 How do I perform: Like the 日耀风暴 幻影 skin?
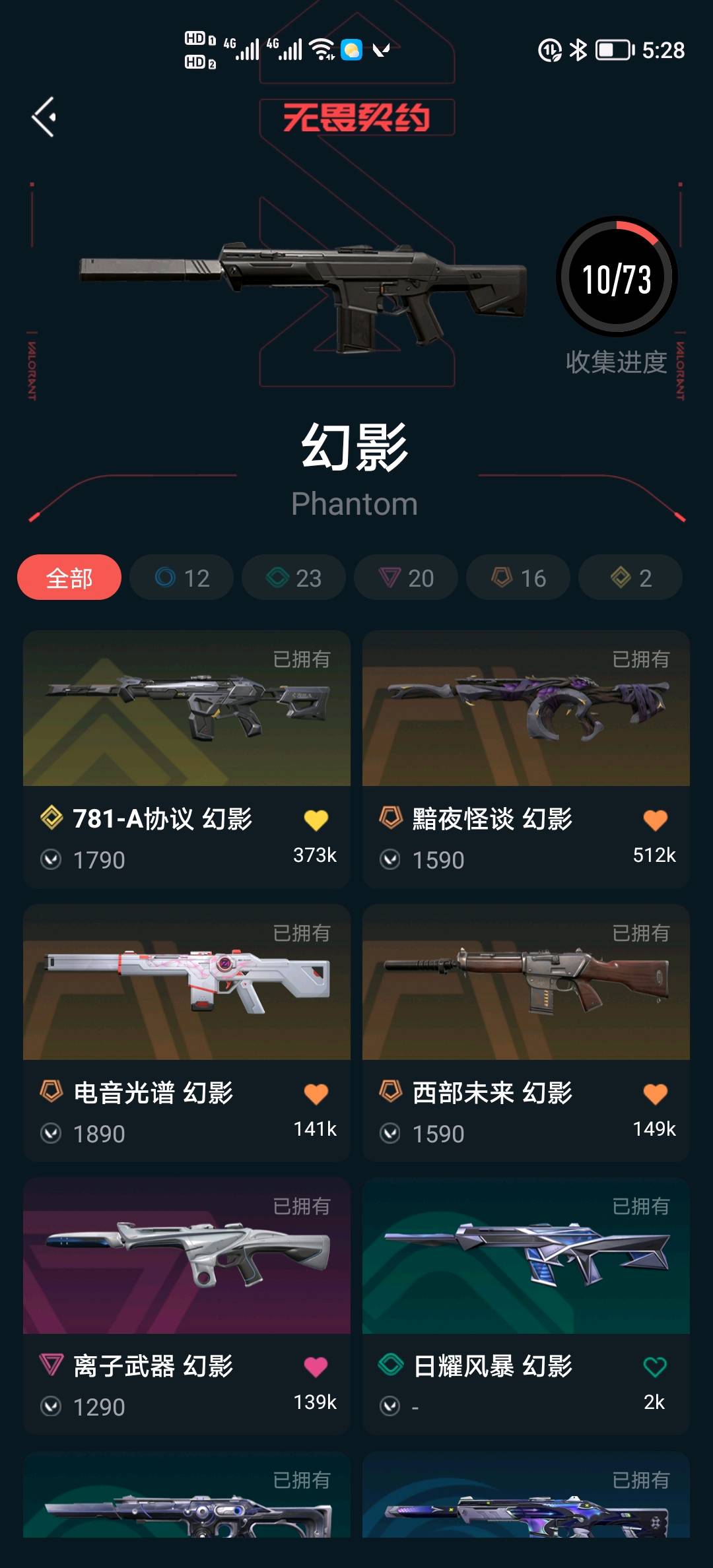(x=654, y=1367)
